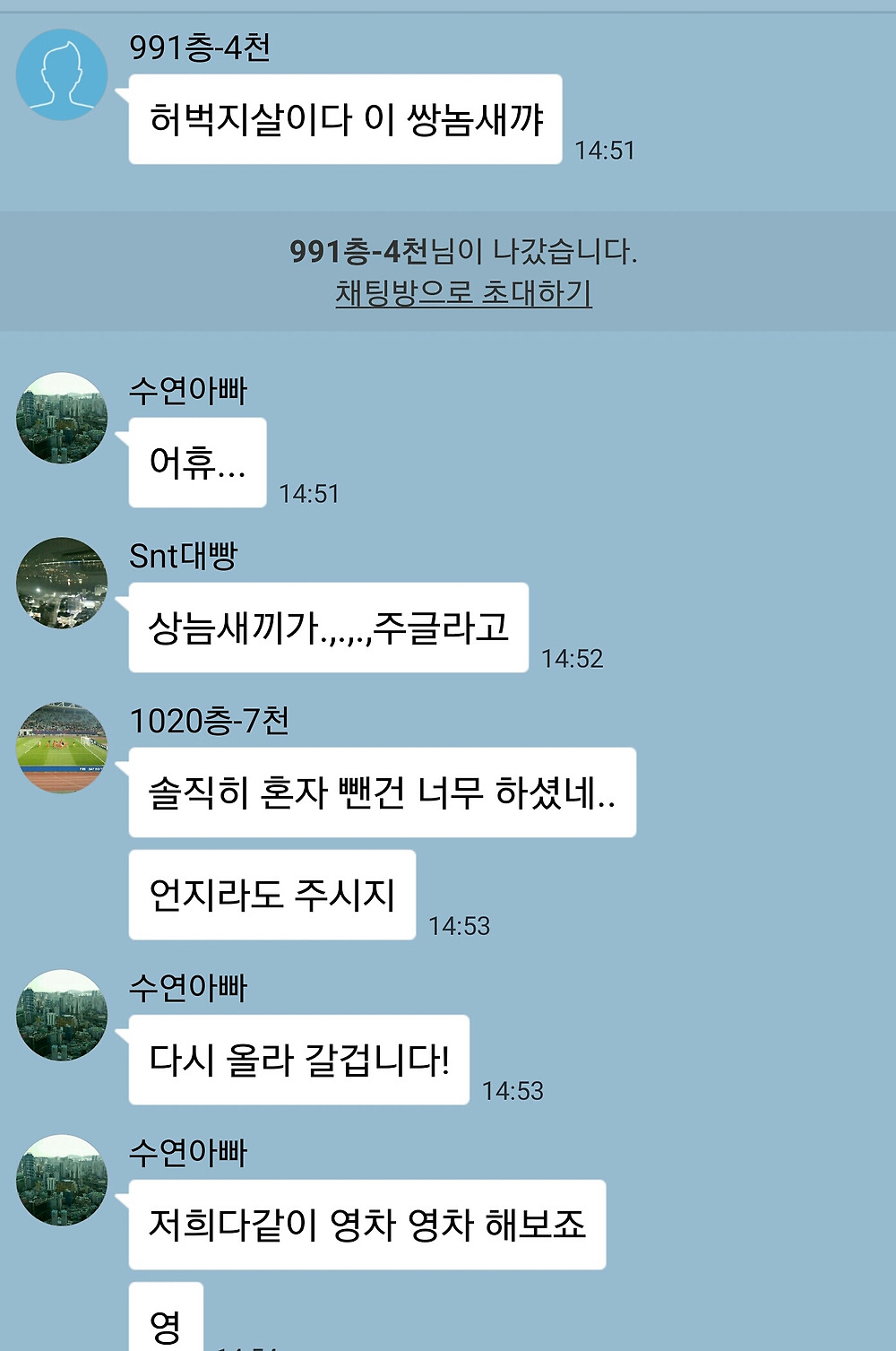Open 수연아빠's avatar next to '어휴...'
Viewport: 896px width, 1351px height.
tap(62, 418)
